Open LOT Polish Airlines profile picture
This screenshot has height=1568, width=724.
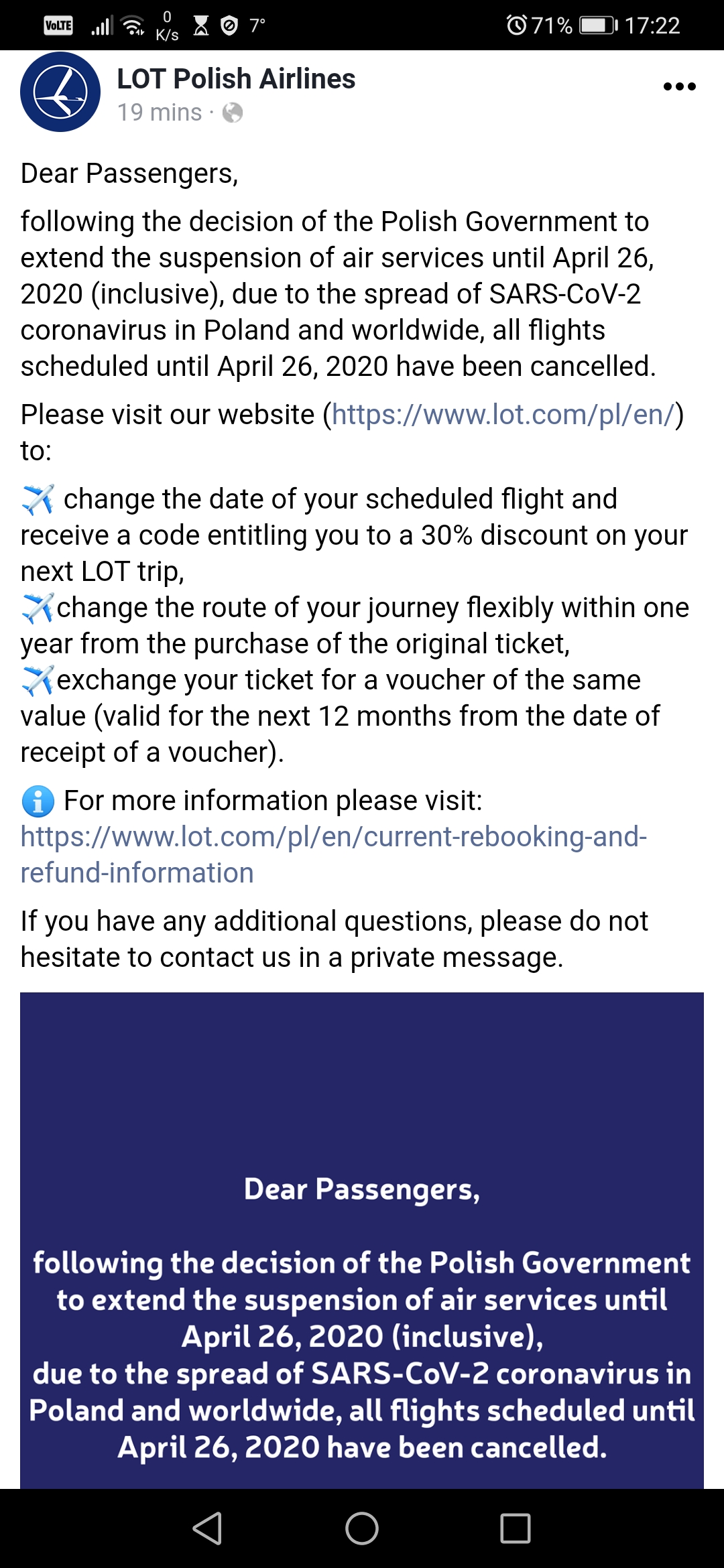tap(60, 92)
